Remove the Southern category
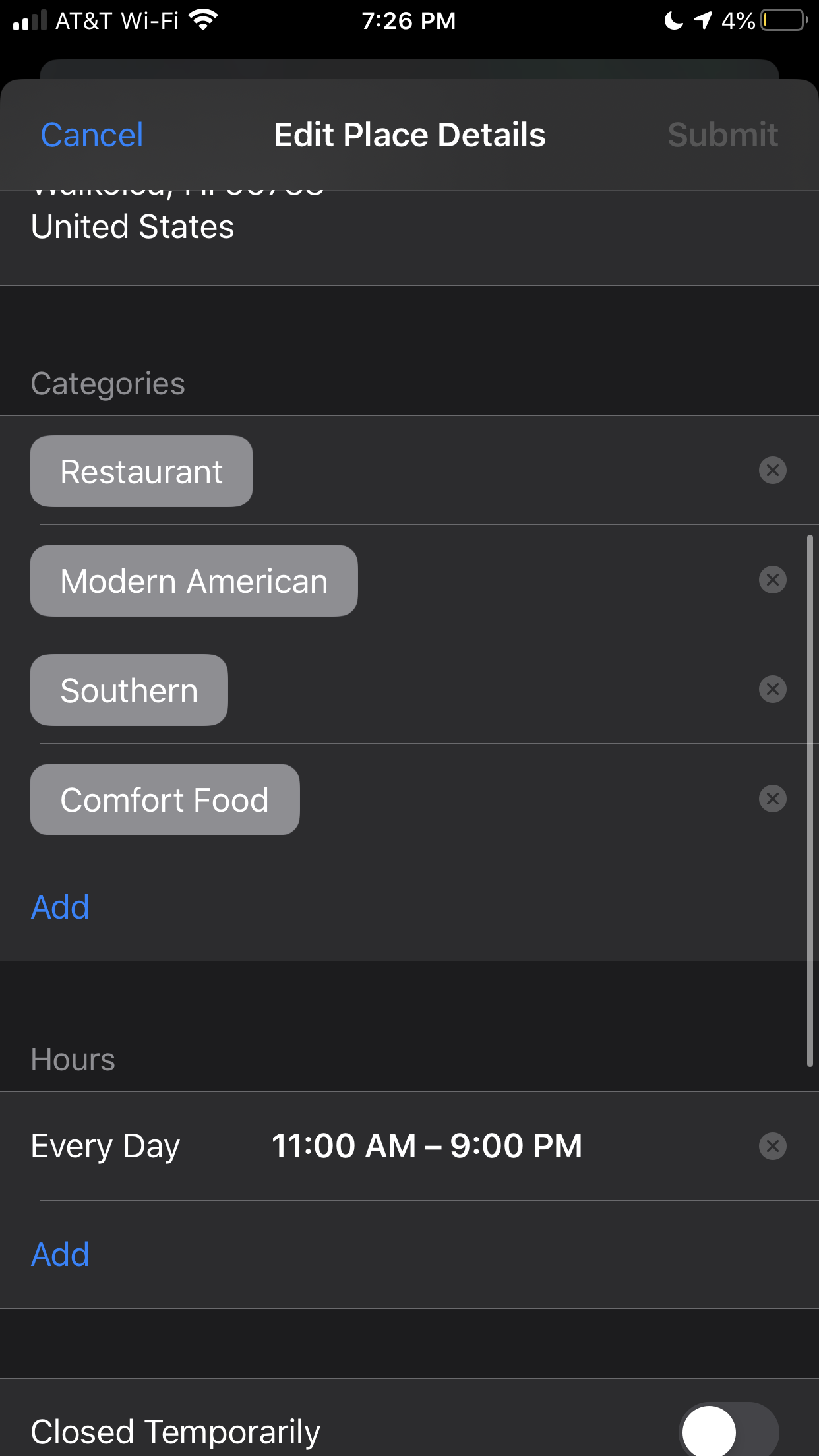 (772, 690)
